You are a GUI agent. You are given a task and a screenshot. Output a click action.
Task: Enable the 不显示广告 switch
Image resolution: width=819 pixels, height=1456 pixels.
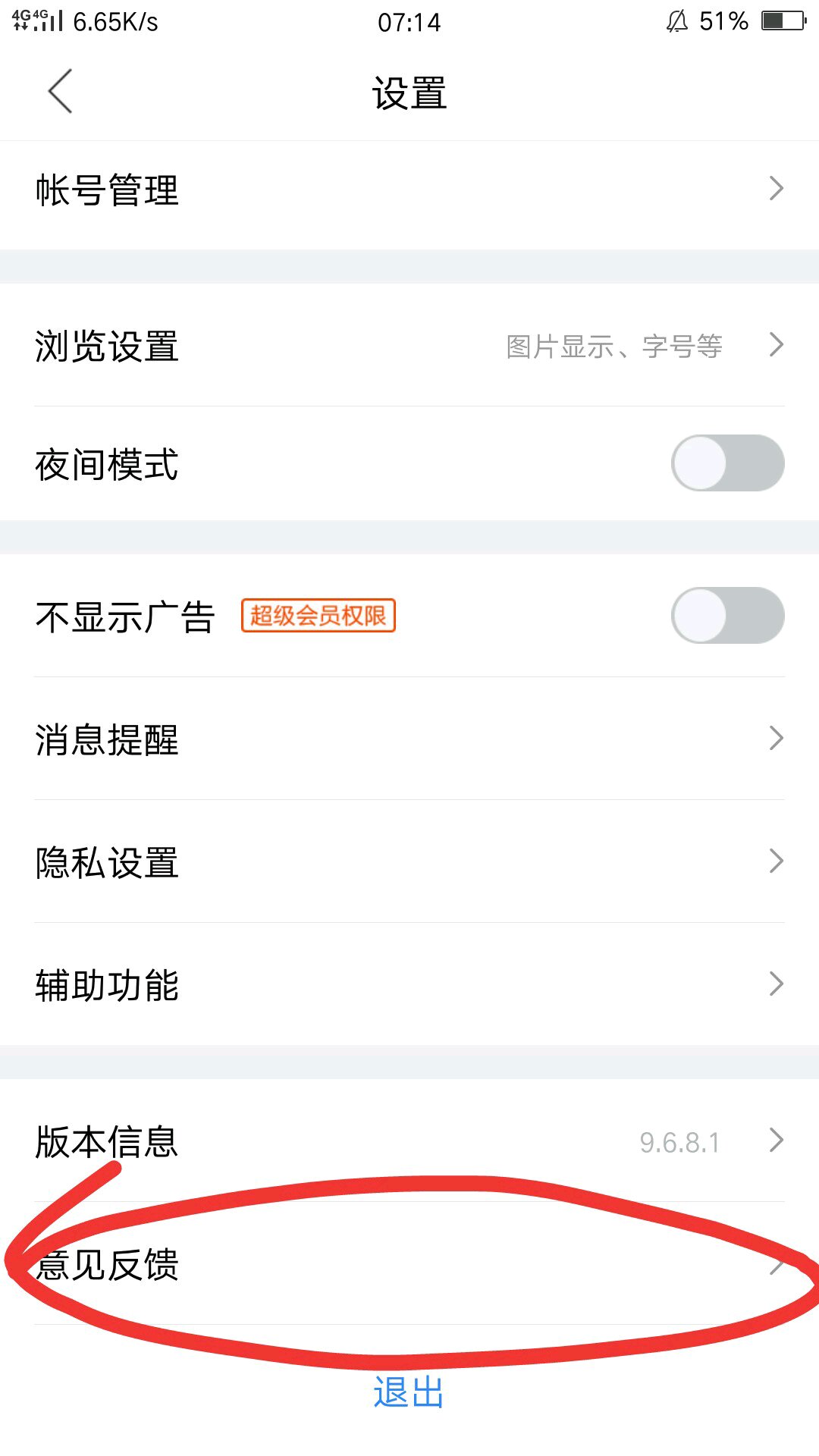pos(727,616)
